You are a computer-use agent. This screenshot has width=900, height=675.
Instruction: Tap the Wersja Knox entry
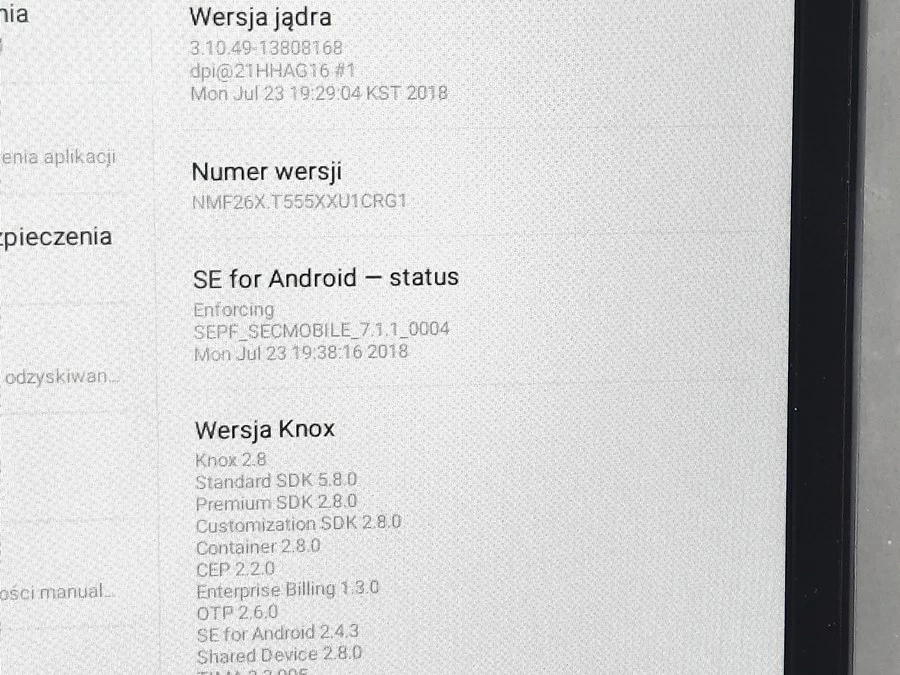pyautogui.click(x=290, y=540)
